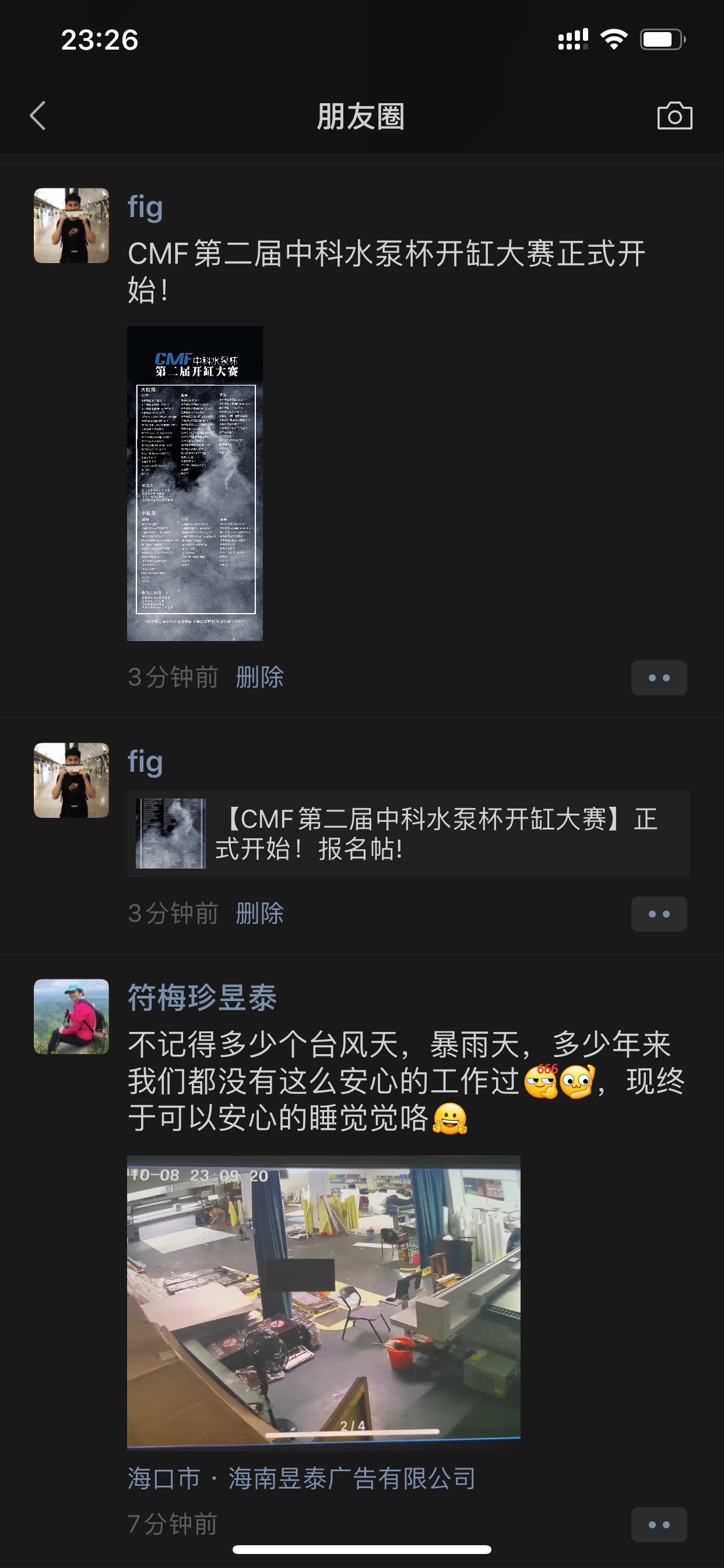View the CMF contest poster image
The image size is (724, 1568).
[195, 484]
